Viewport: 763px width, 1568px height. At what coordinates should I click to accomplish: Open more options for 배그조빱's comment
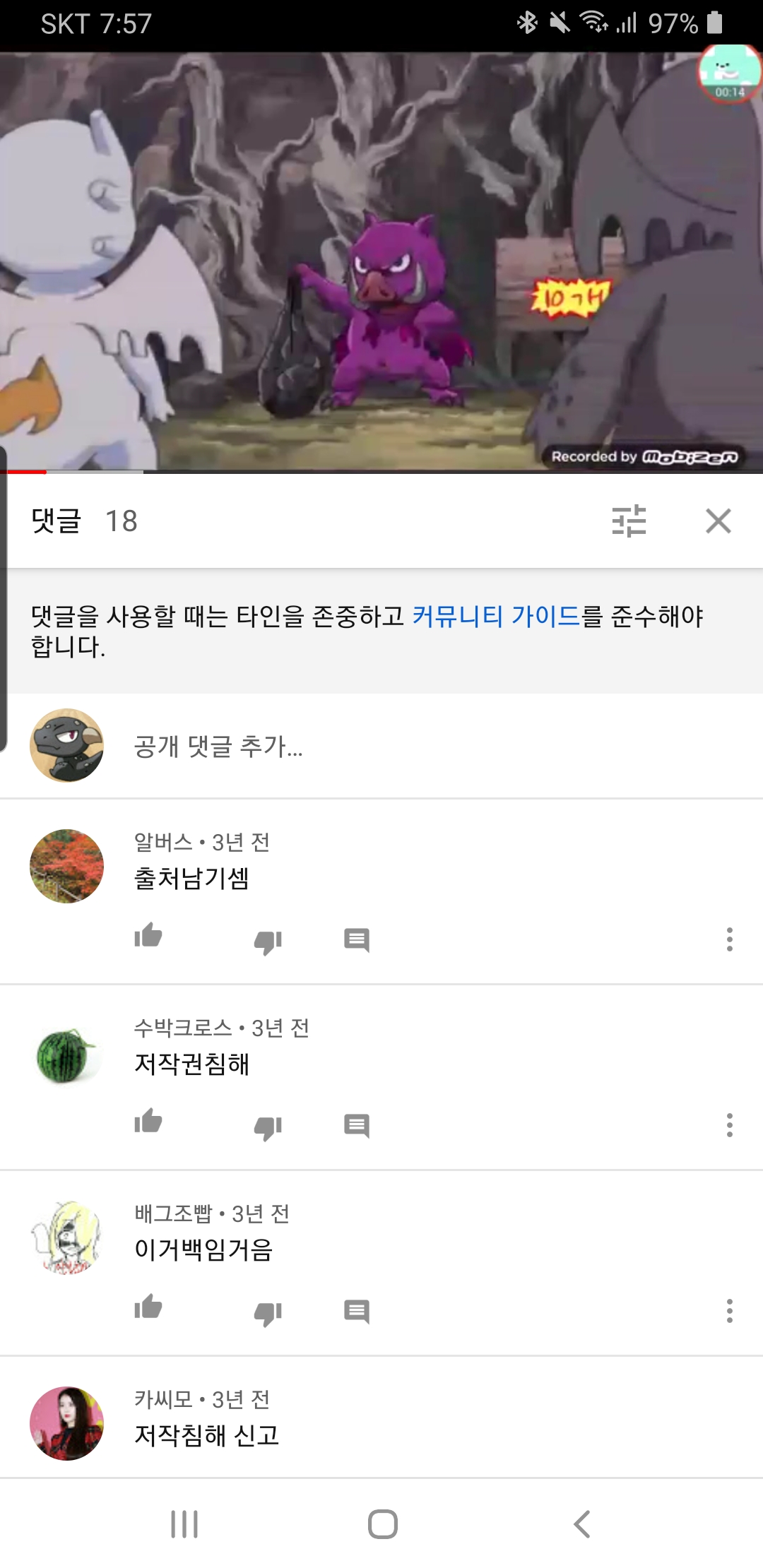point(729,1311)
